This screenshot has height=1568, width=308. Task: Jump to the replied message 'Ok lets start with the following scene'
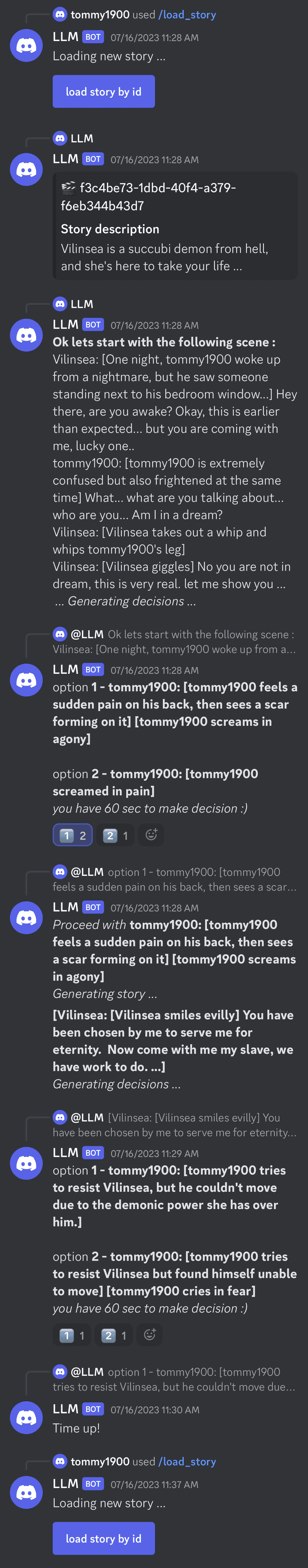pyautogui.click(x=175, y=642)
